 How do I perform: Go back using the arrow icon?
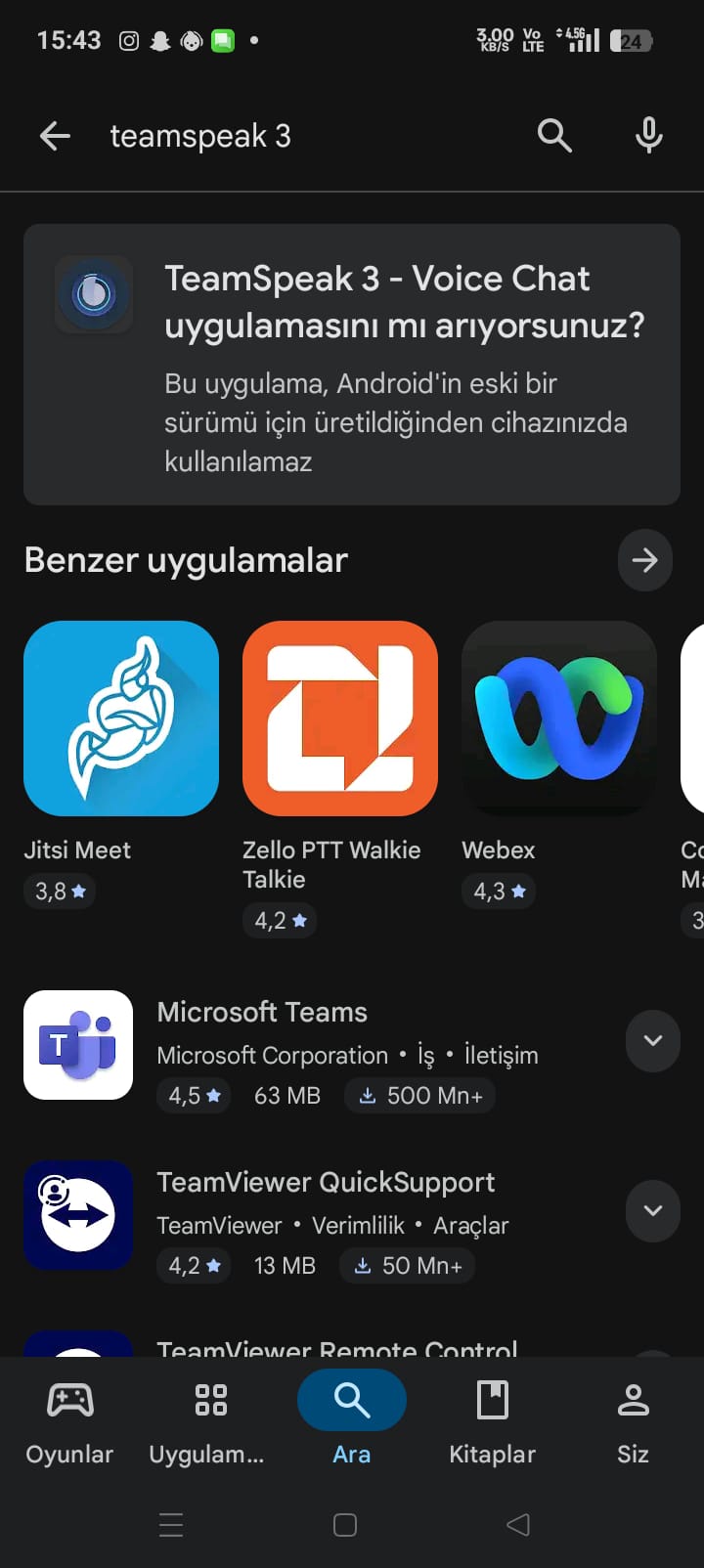55,136
